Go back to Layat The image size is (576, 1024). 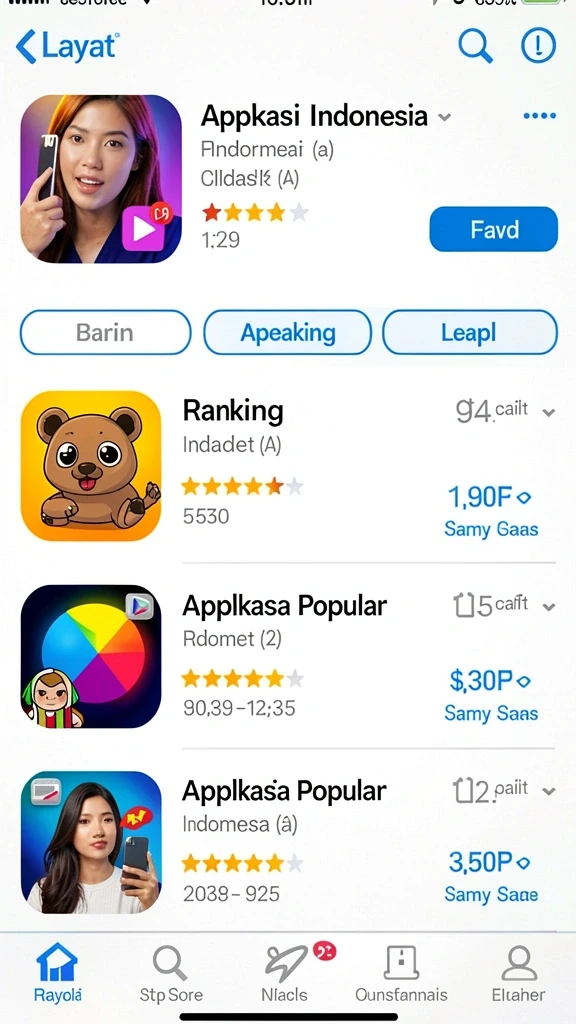(67, 47)
